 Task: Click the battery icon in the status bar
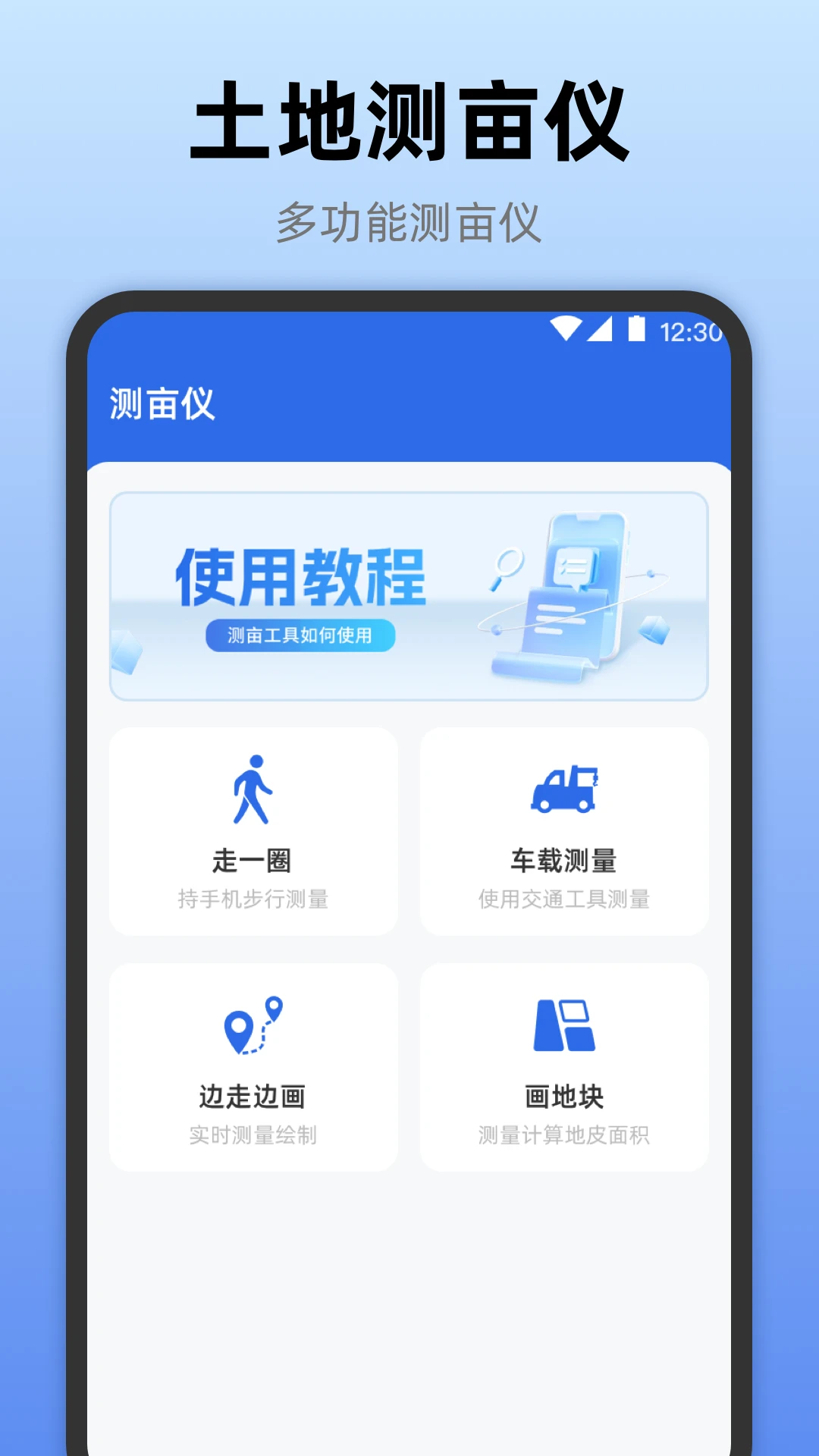(x=635, y=328)
